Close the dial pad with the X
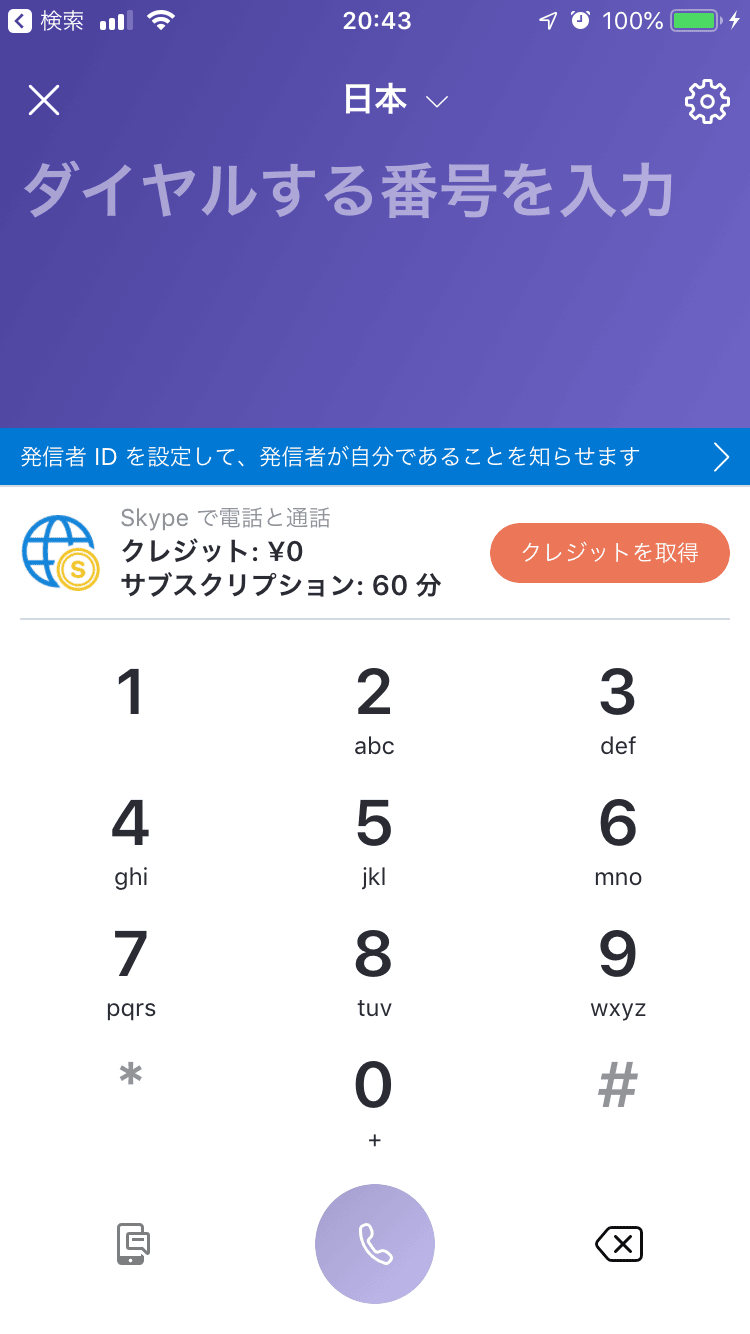 coord(44,100)
